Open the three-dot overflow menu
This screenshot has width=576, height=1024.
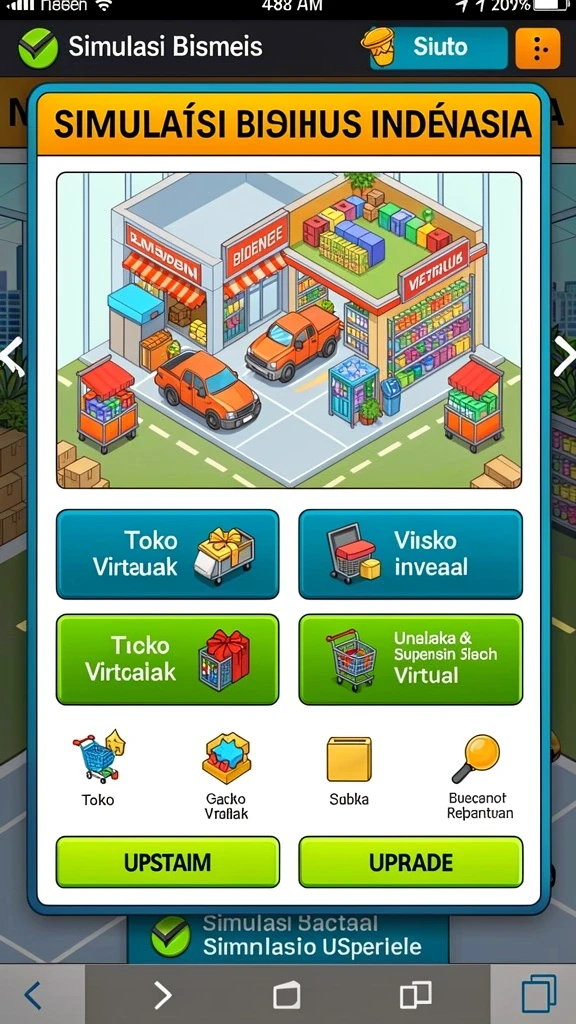click(537, 48)
